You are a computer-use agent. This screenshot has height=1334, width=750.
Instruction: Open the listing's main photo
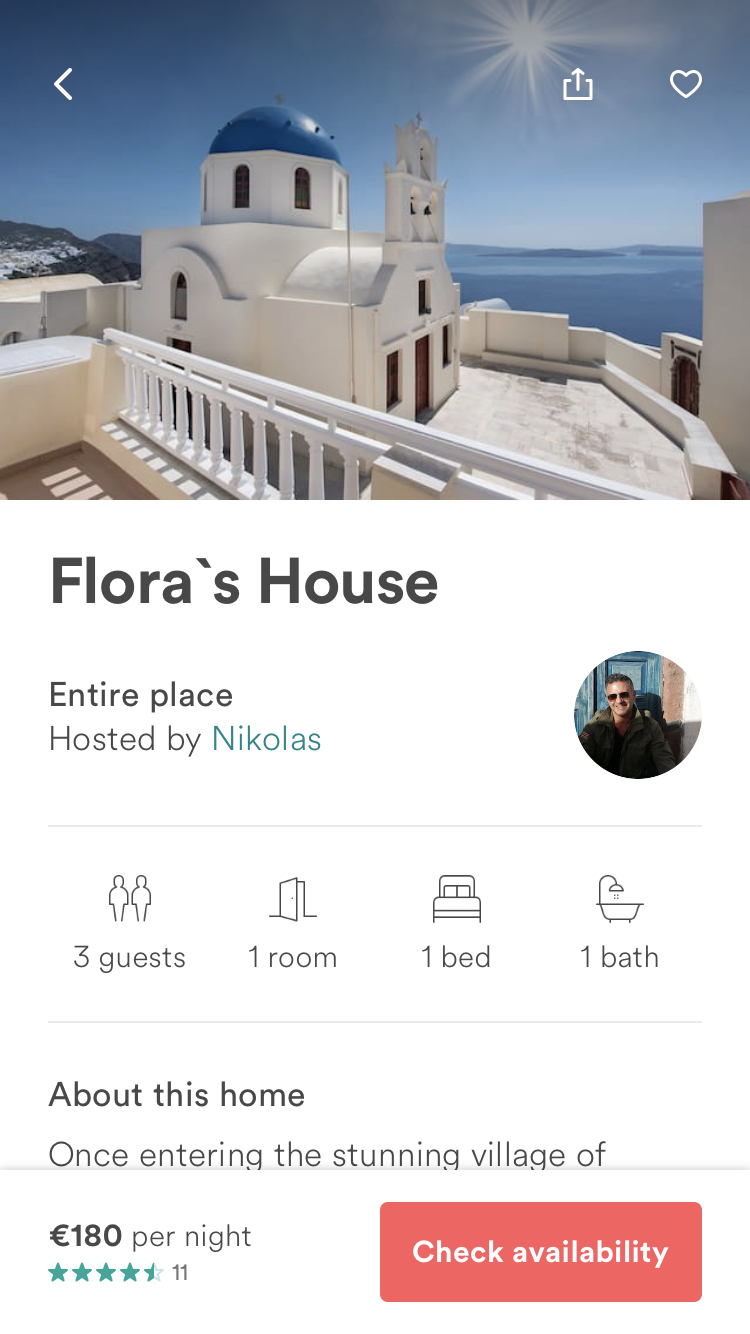point(375,300)
